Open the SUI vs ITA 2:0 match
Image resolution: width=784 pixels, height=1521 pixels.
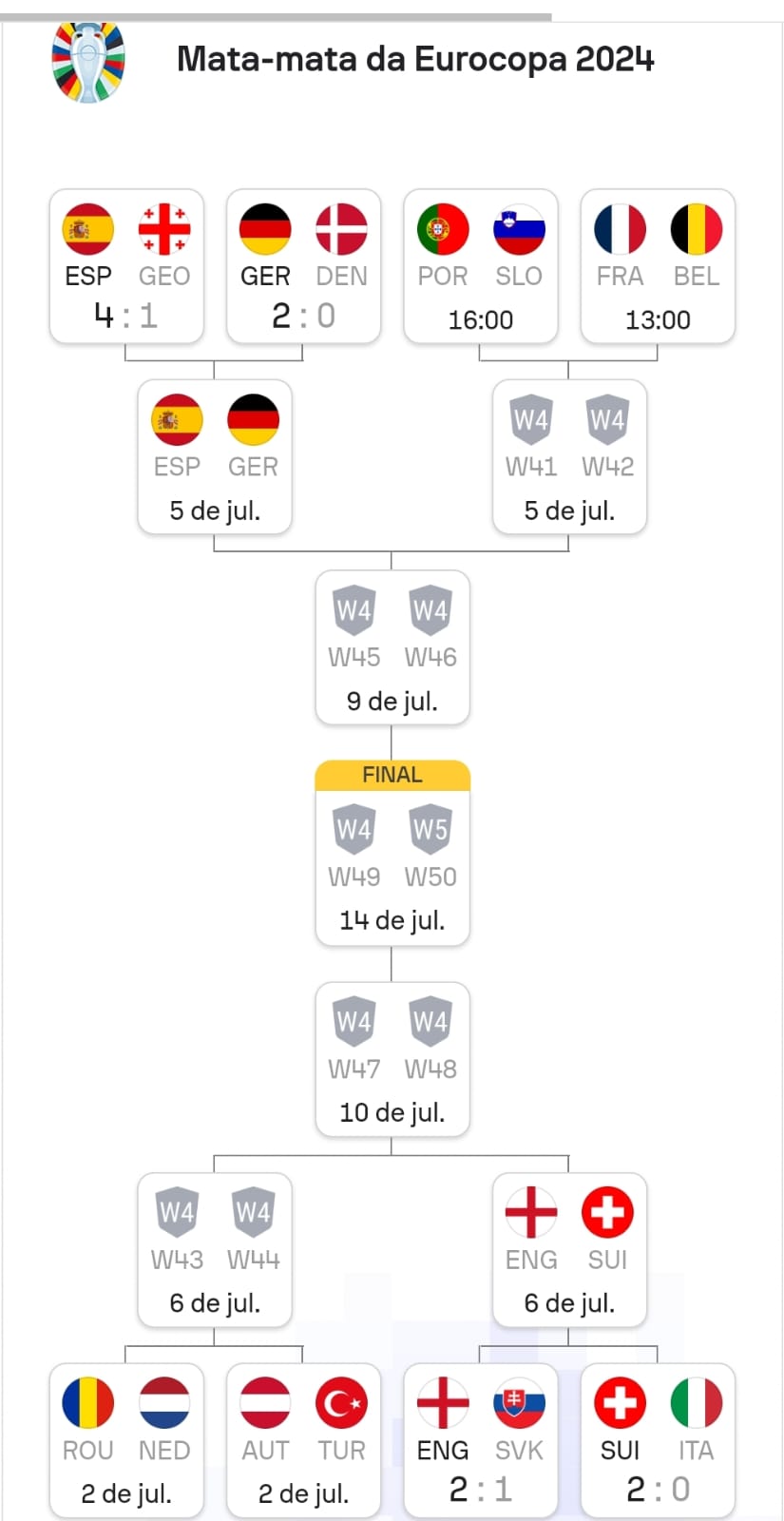(x=658, y=1440)
